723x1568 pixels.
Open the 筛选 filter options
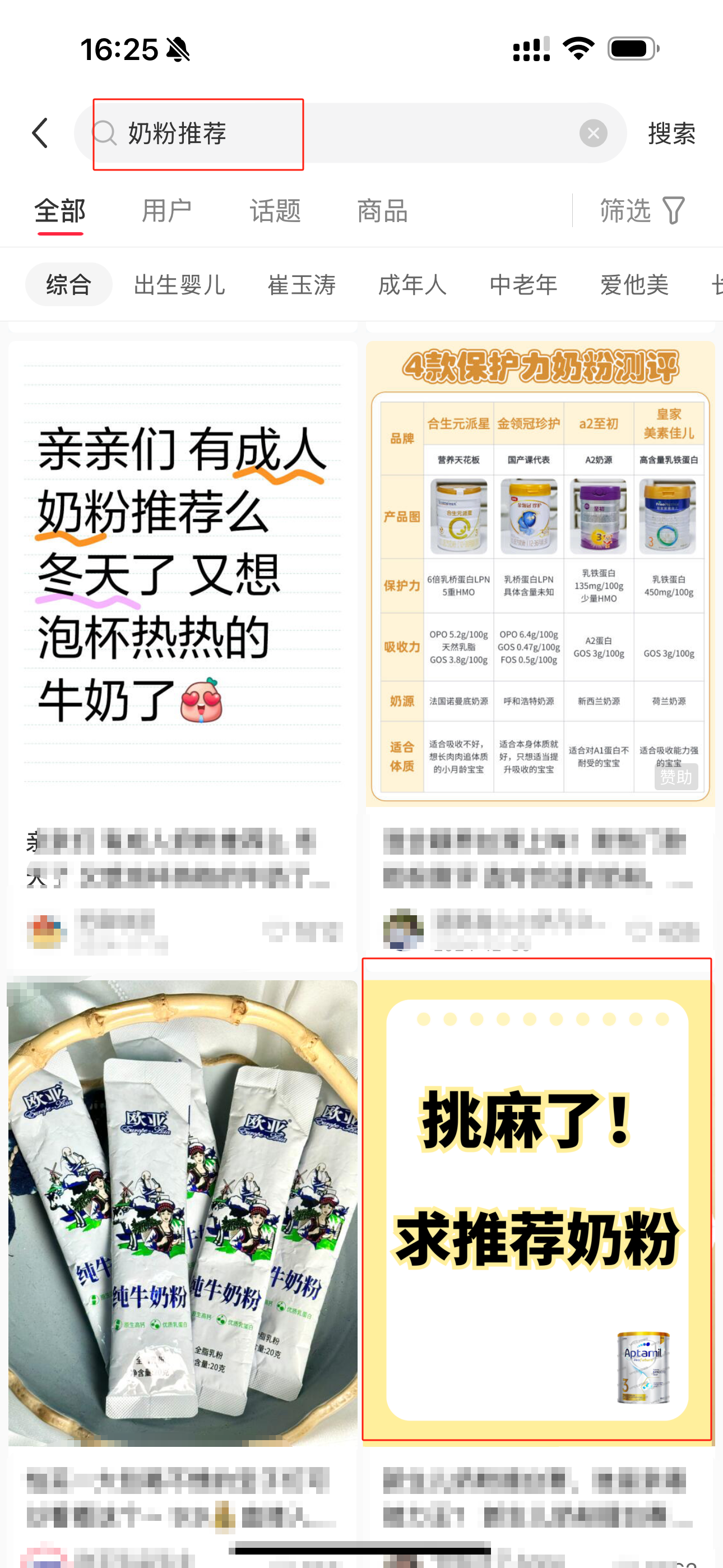coord(643,211)
